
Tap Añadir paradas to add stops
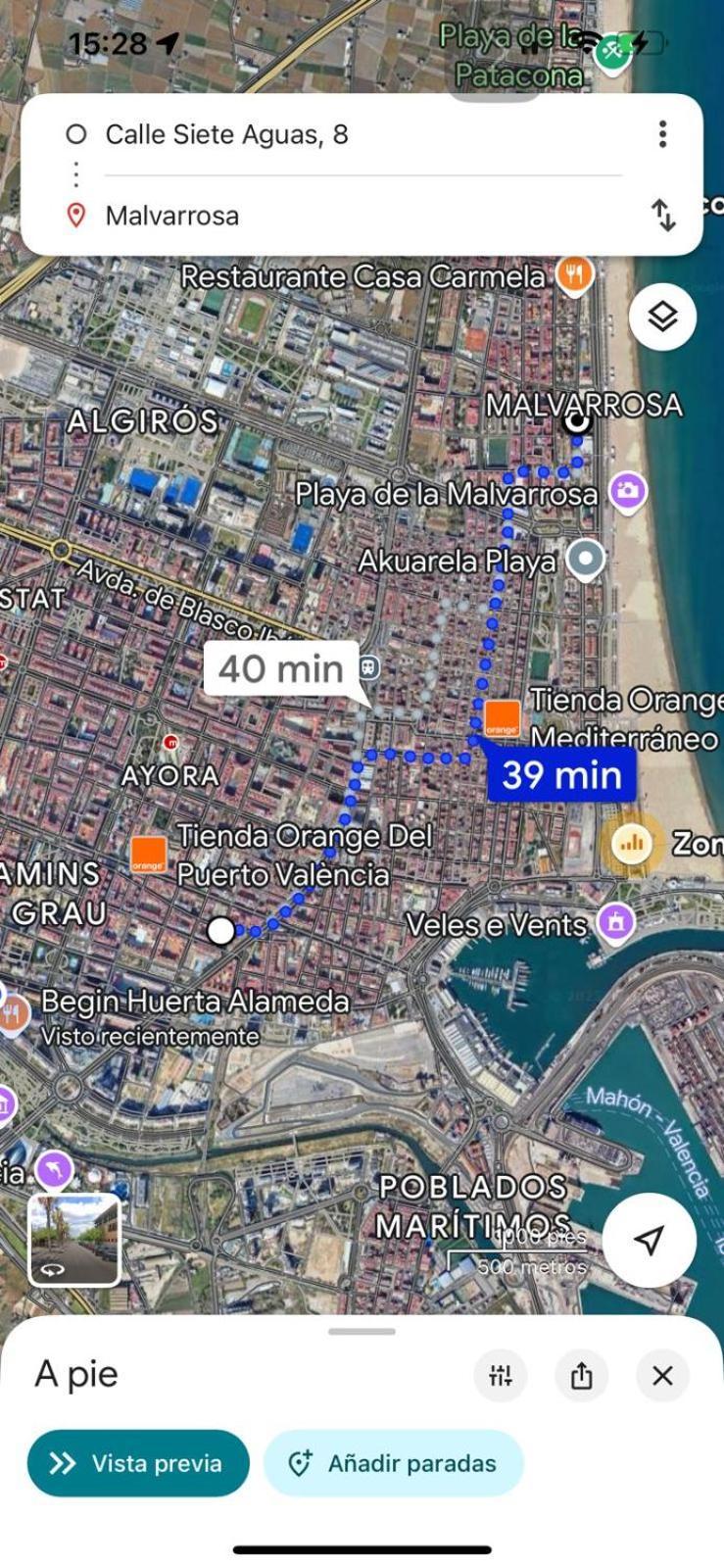tap(393, 1463)
